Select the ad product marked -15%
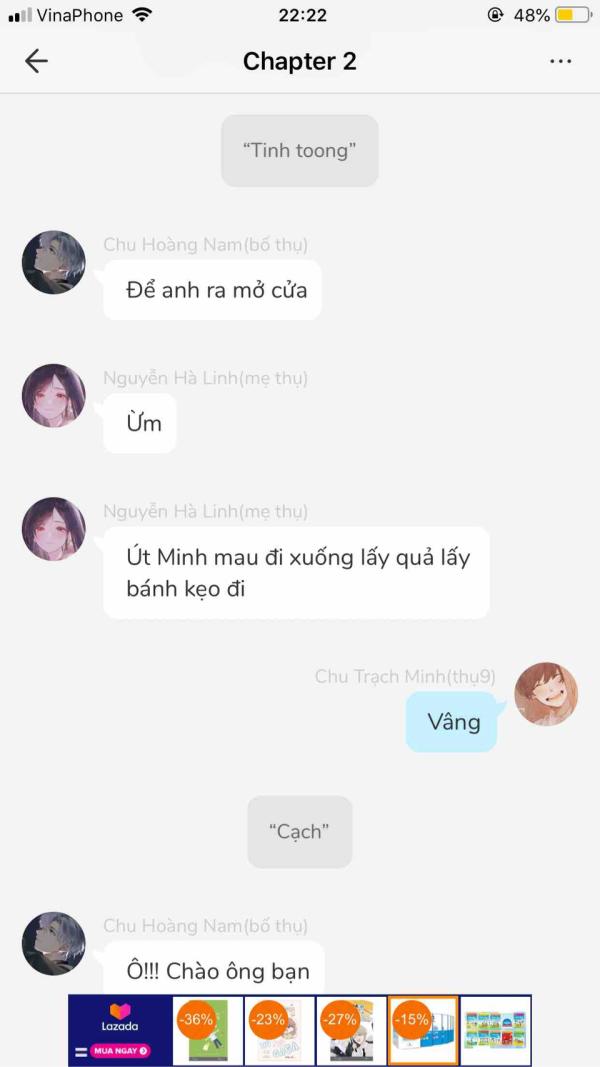Viewport: 600px width, 1067px height. (422, 1031)
